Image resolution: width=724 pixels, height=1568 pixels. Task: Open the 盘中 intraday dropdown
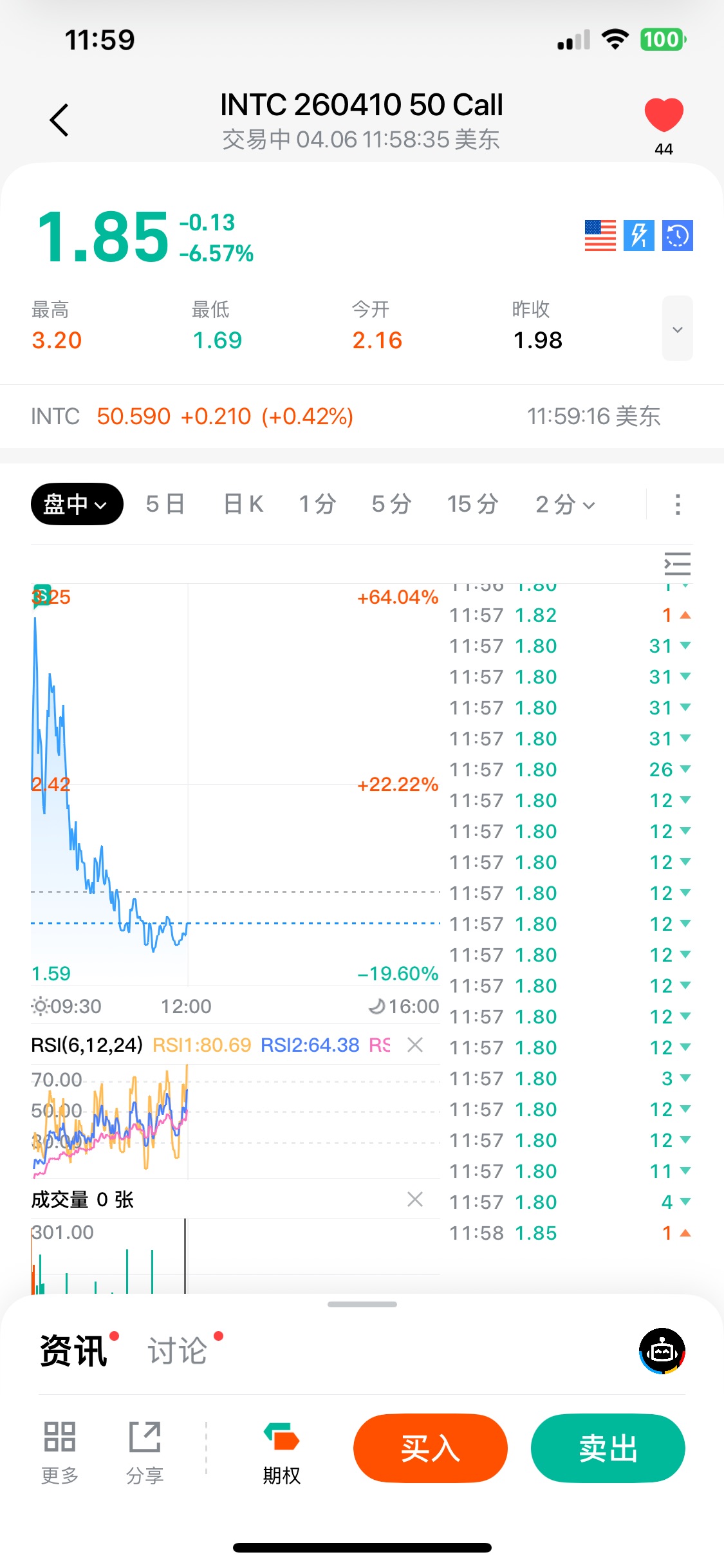pos(77,504)
